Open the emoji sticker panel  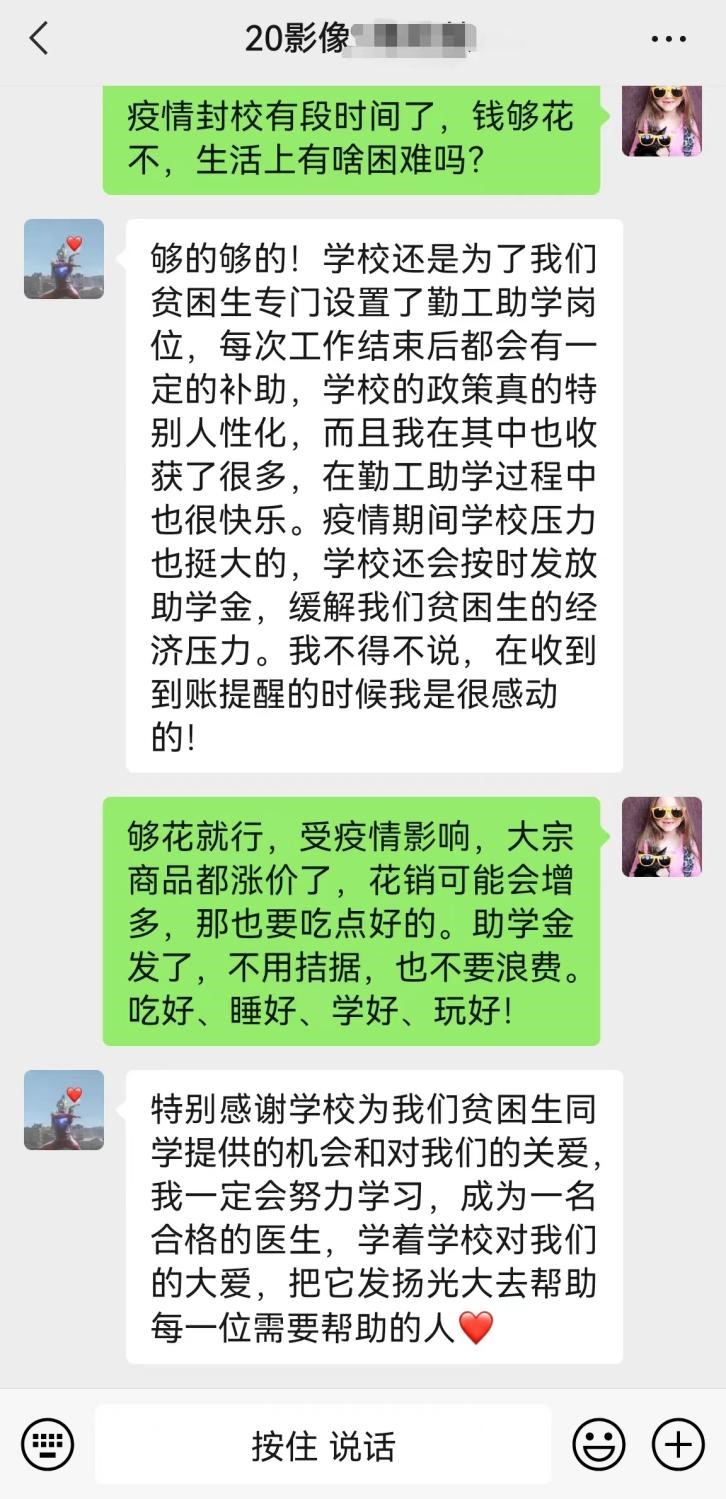click(x=599, y=1445)
